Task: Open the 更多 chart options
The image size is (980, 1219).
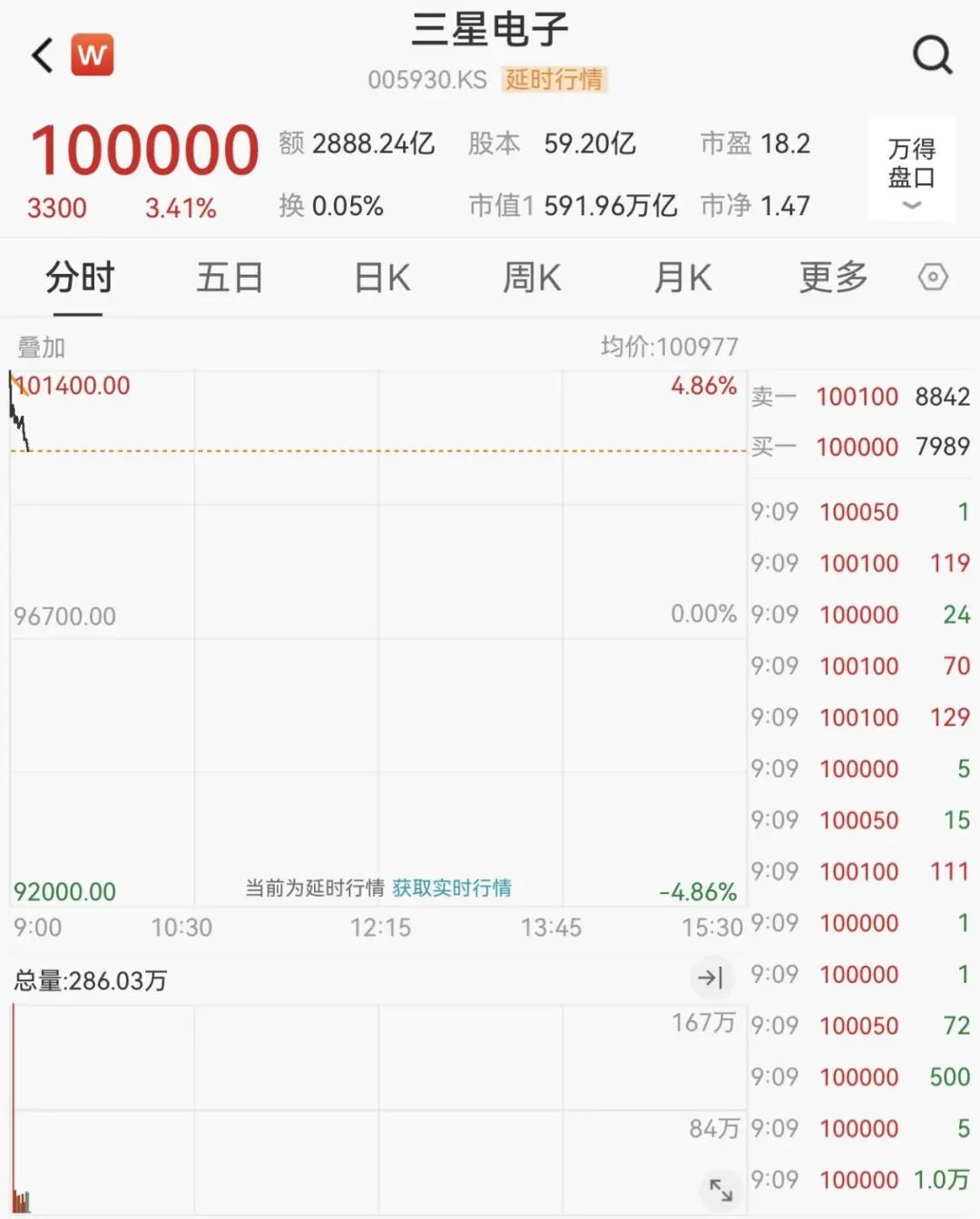Action: (x=833, y=278)
